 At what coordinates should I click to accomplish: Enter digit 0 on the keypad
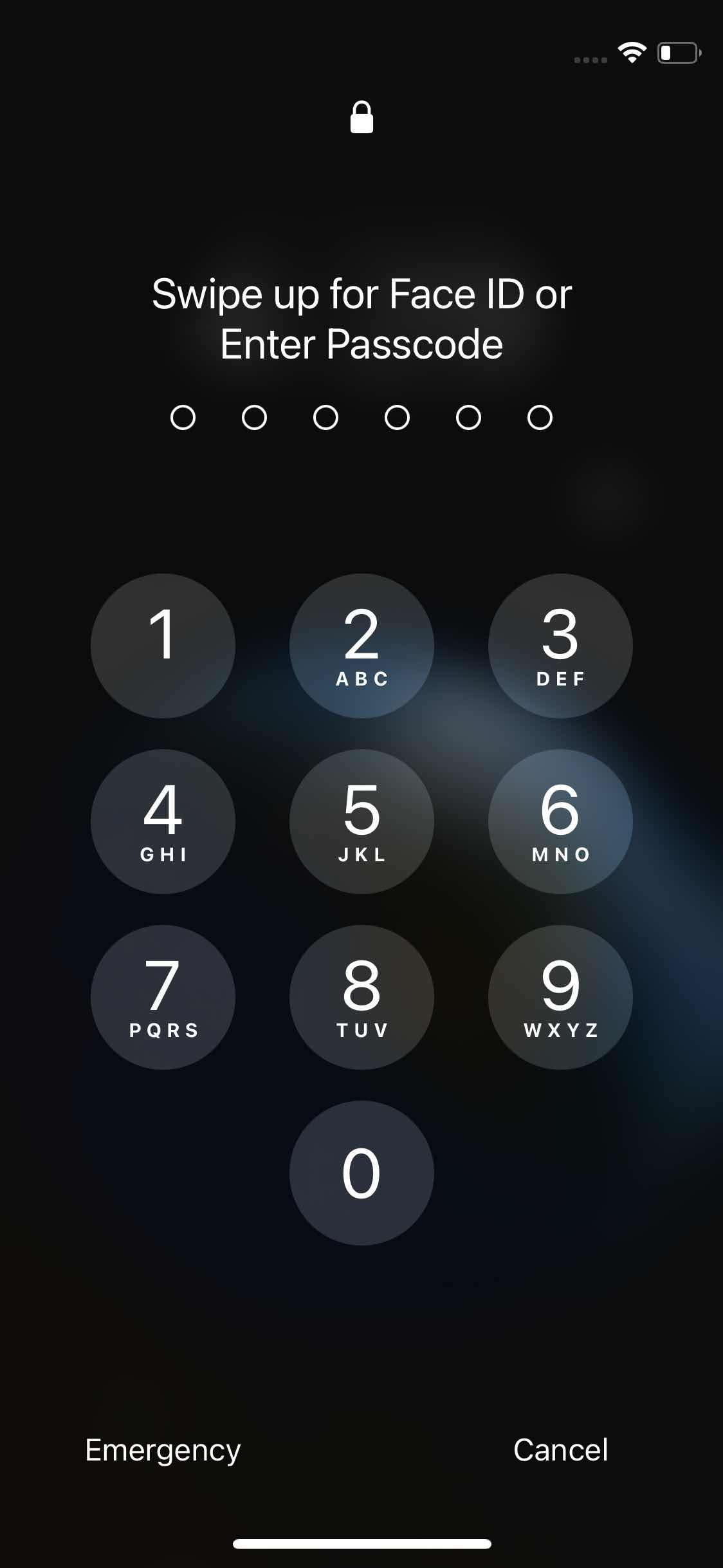(x=361, y=1173)
